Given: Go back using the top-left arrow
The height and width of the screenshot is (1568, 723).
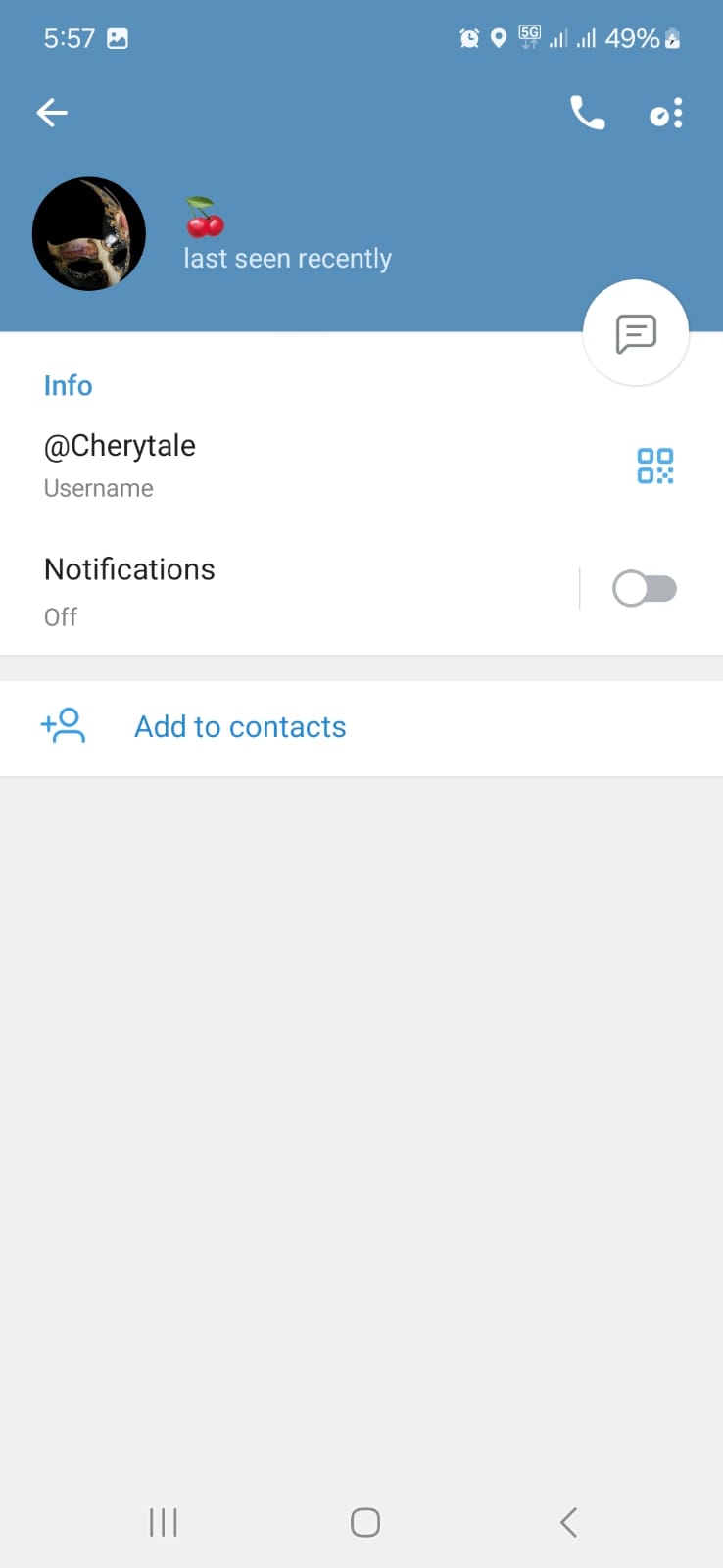Looking at the screenshot, I should click(x=52, y=114).
